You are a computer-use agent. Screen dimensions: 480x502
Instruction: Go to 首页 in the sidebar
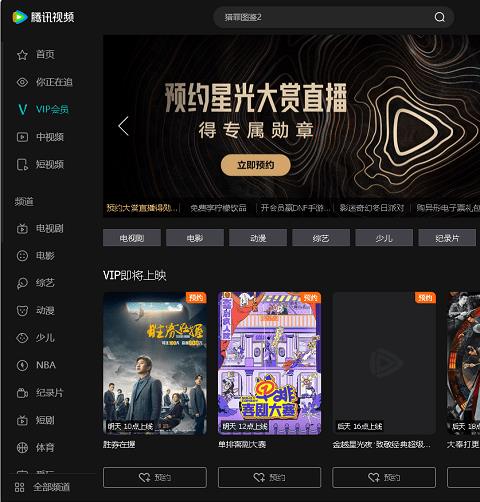click(x=36, y=55)
